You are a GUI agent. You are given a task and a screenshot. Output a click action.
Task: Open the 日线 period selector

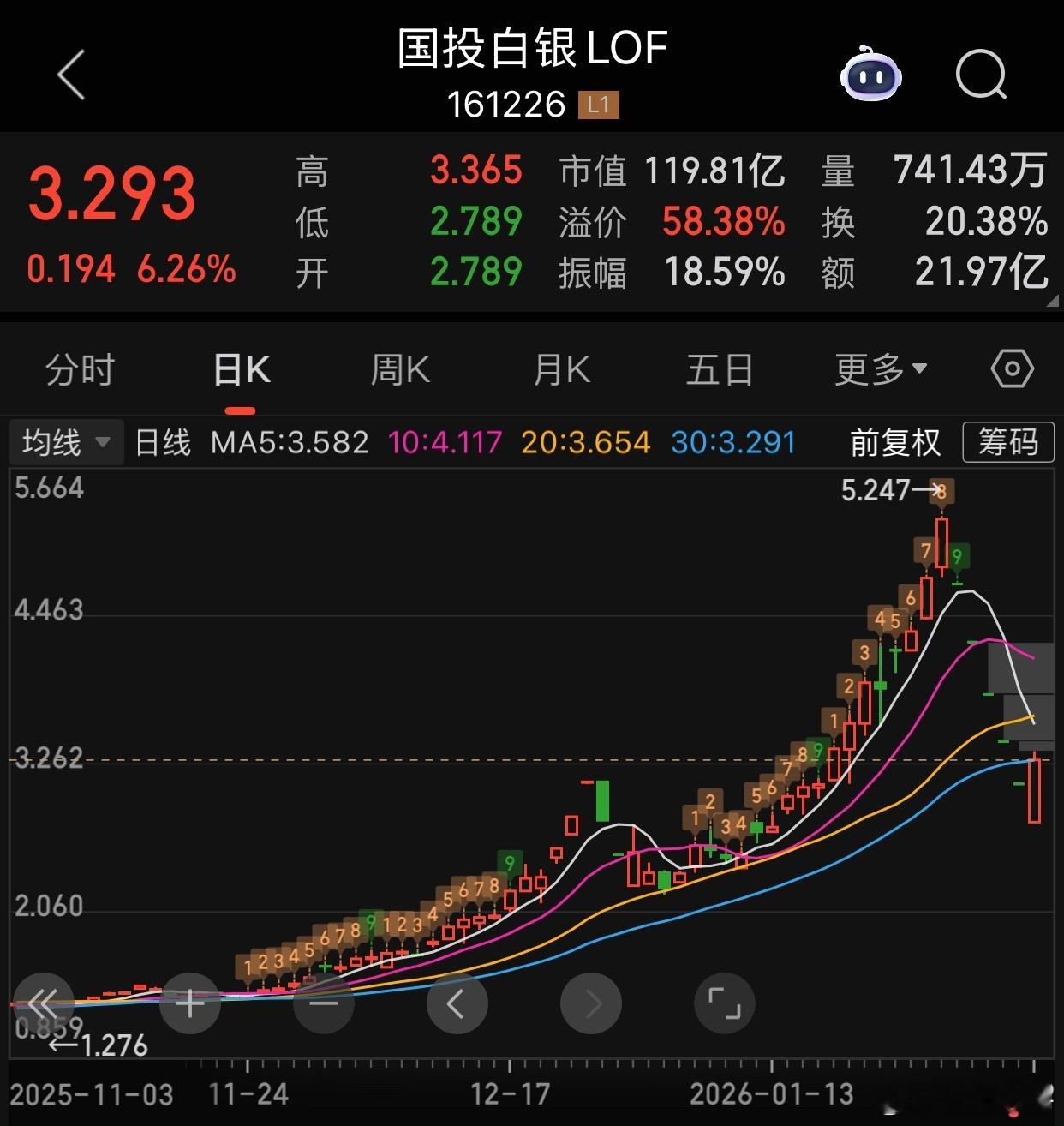160,442
